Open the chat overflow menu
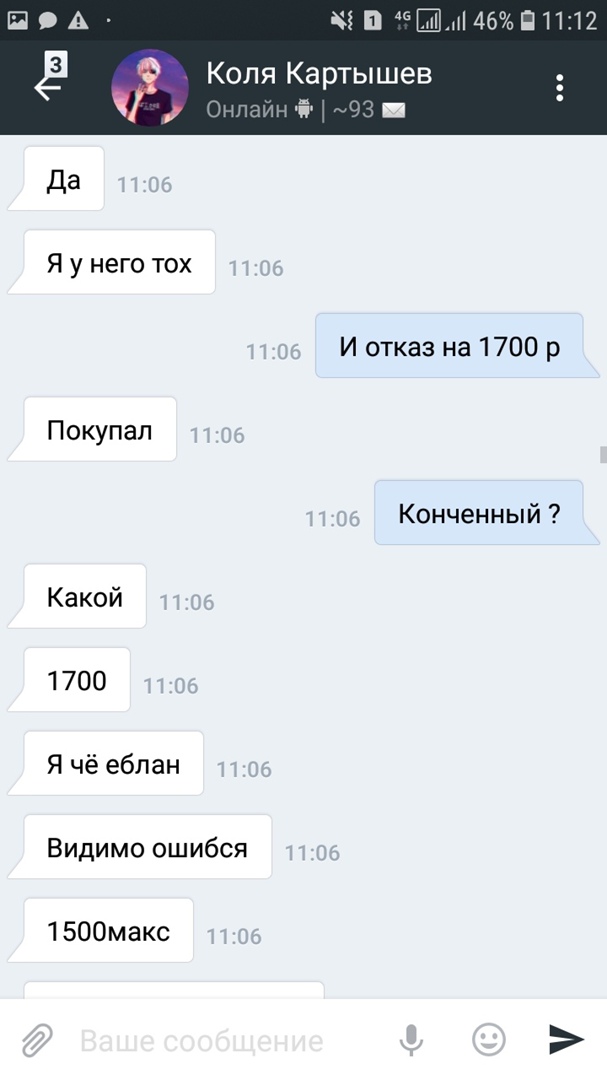Screen dimensions: 607x1080 pos(560,88)
